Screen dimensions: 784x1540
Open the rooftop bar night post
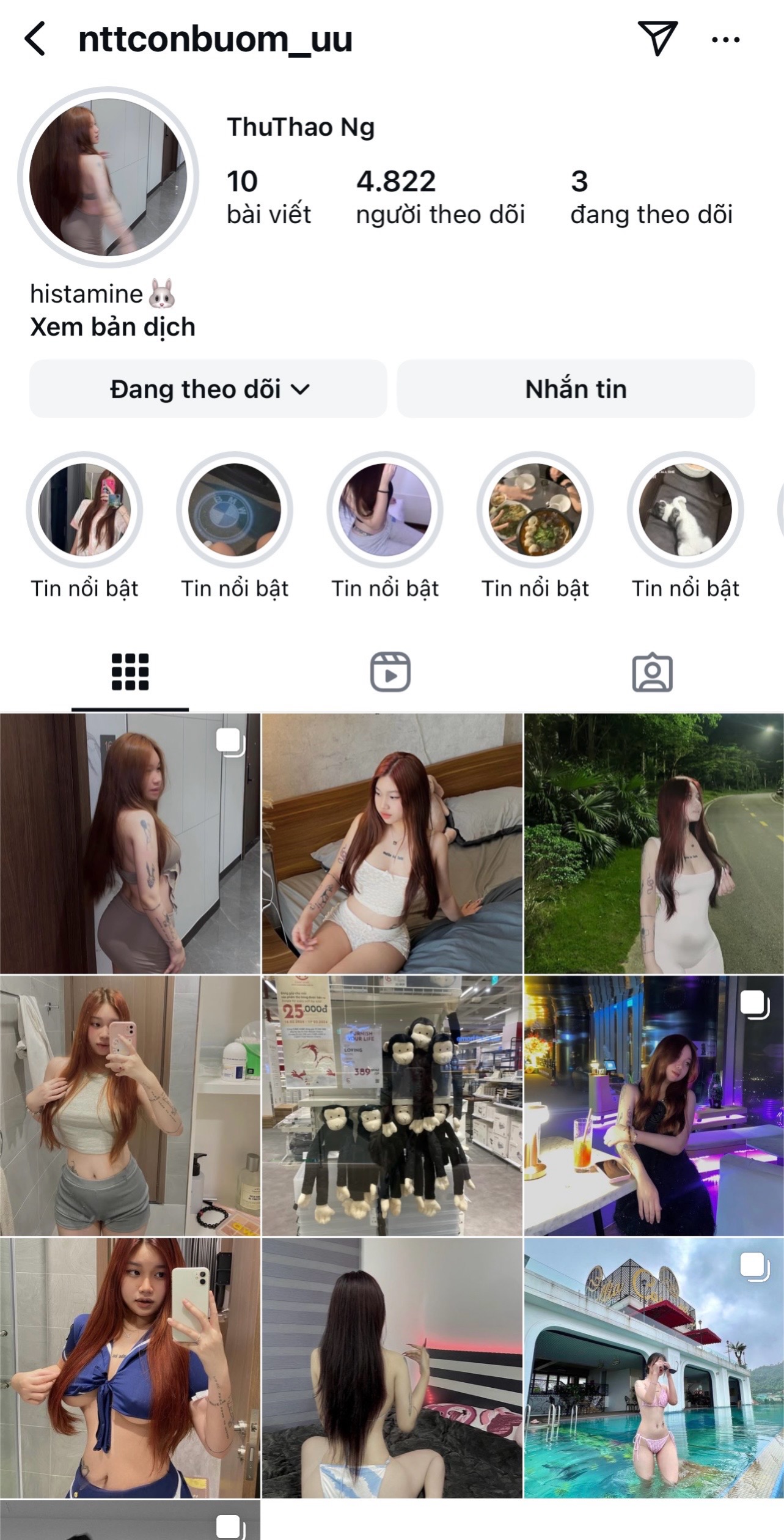tap(653, 1105)
